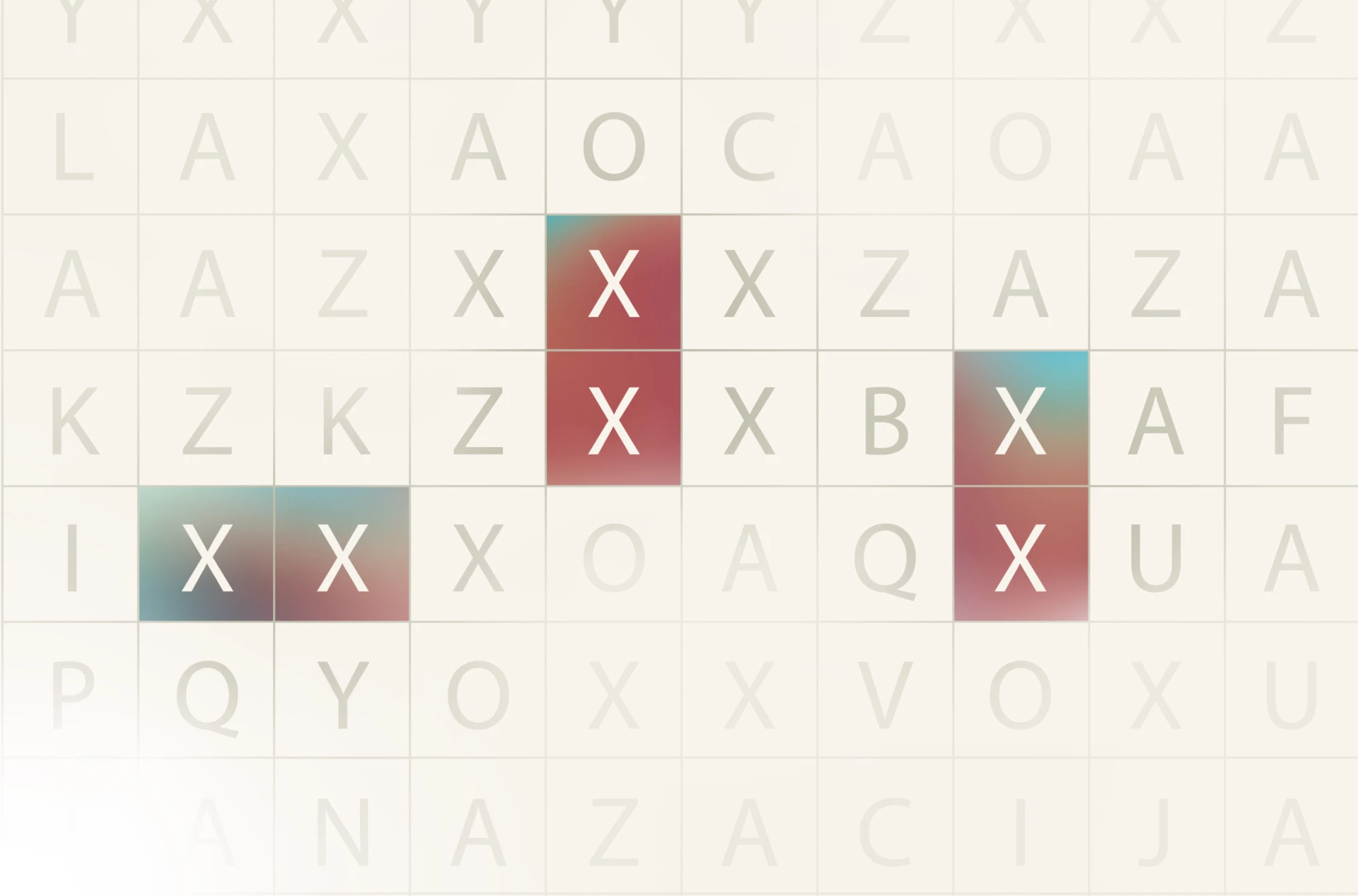This screenshot has height=896, width=1358.
Task: Select the letter N tile
Action: [342, 827]
